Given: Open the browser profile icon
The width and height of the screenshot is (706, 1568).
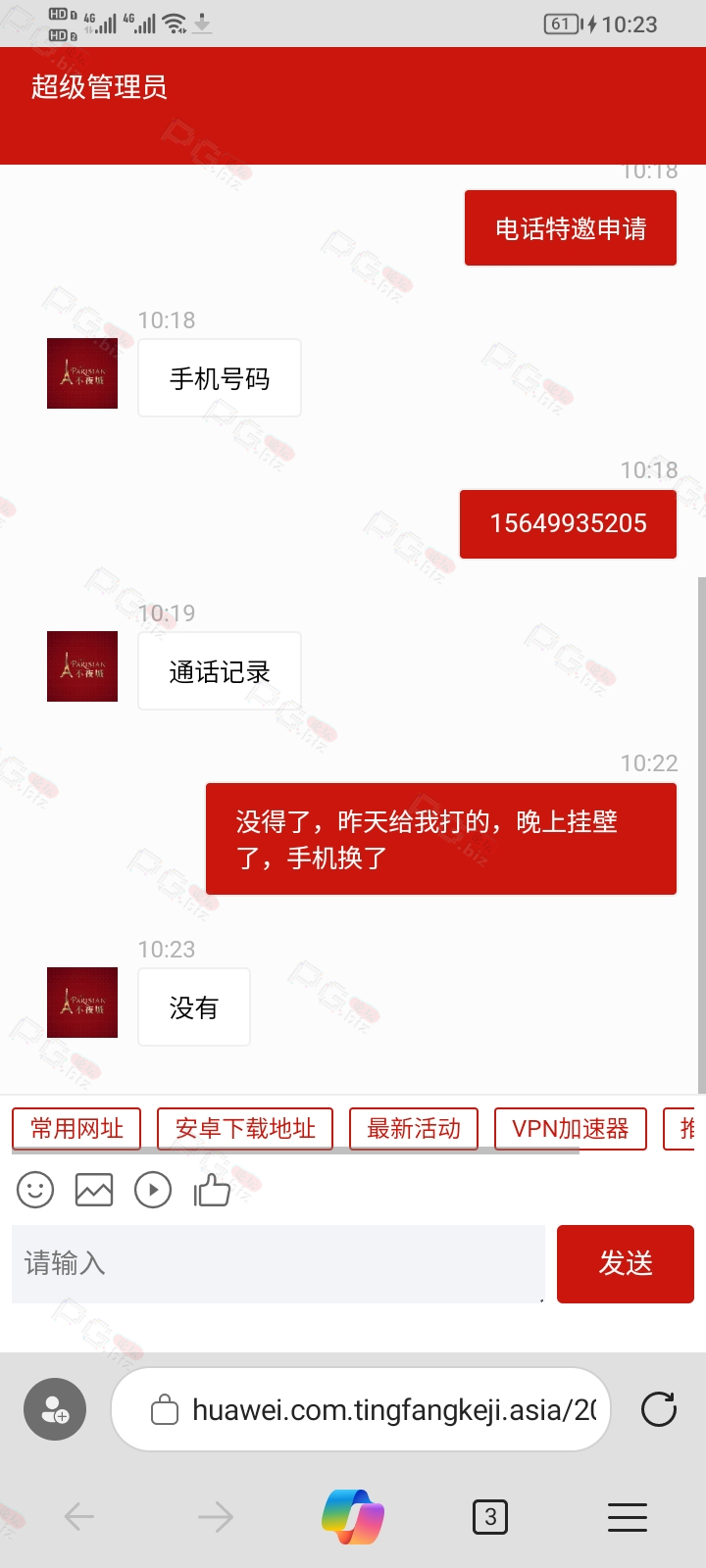Looking at the screenshot, I should (x=55, y=1410).
